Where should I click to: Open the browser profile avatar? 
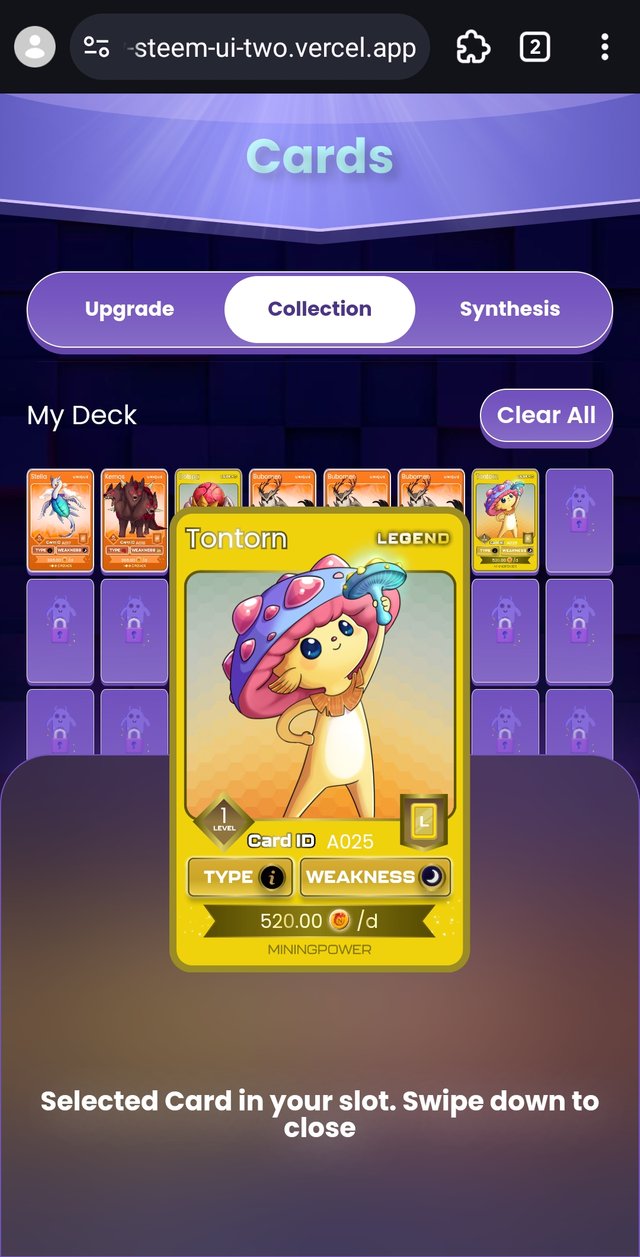point(35,47)
